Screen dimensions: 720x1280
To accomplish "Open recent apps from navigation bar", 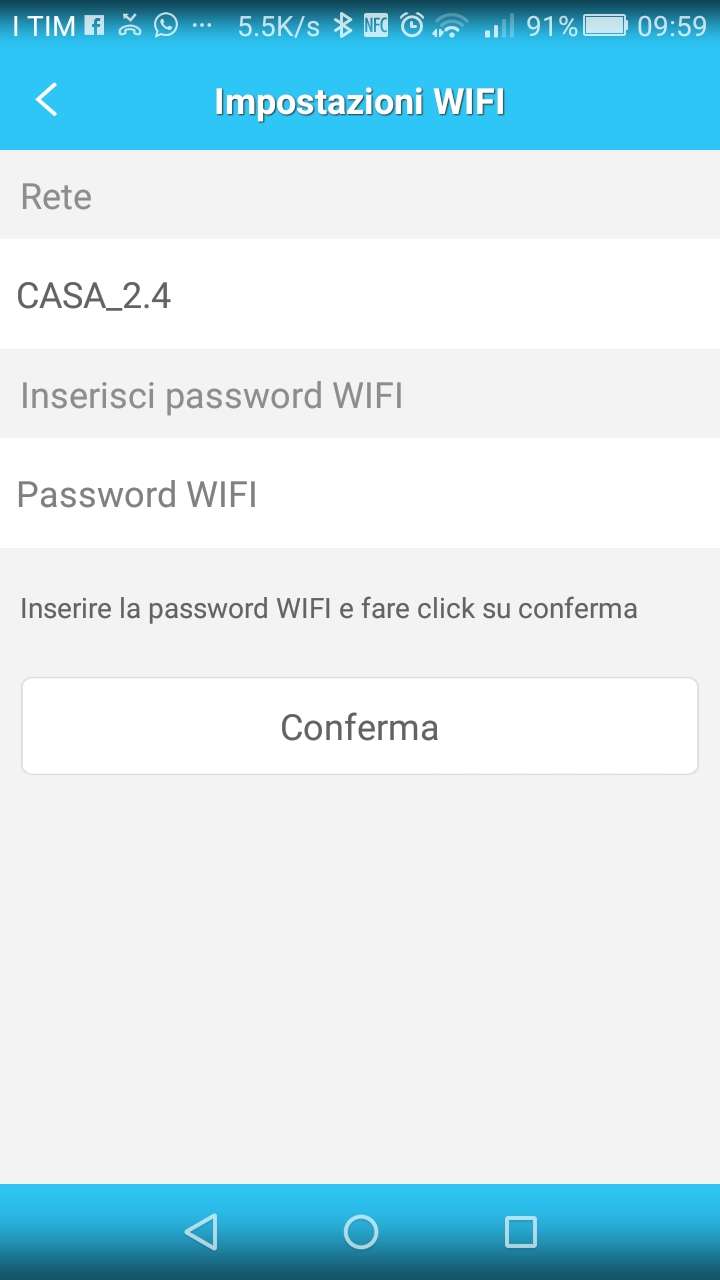I will [520, 1232].
